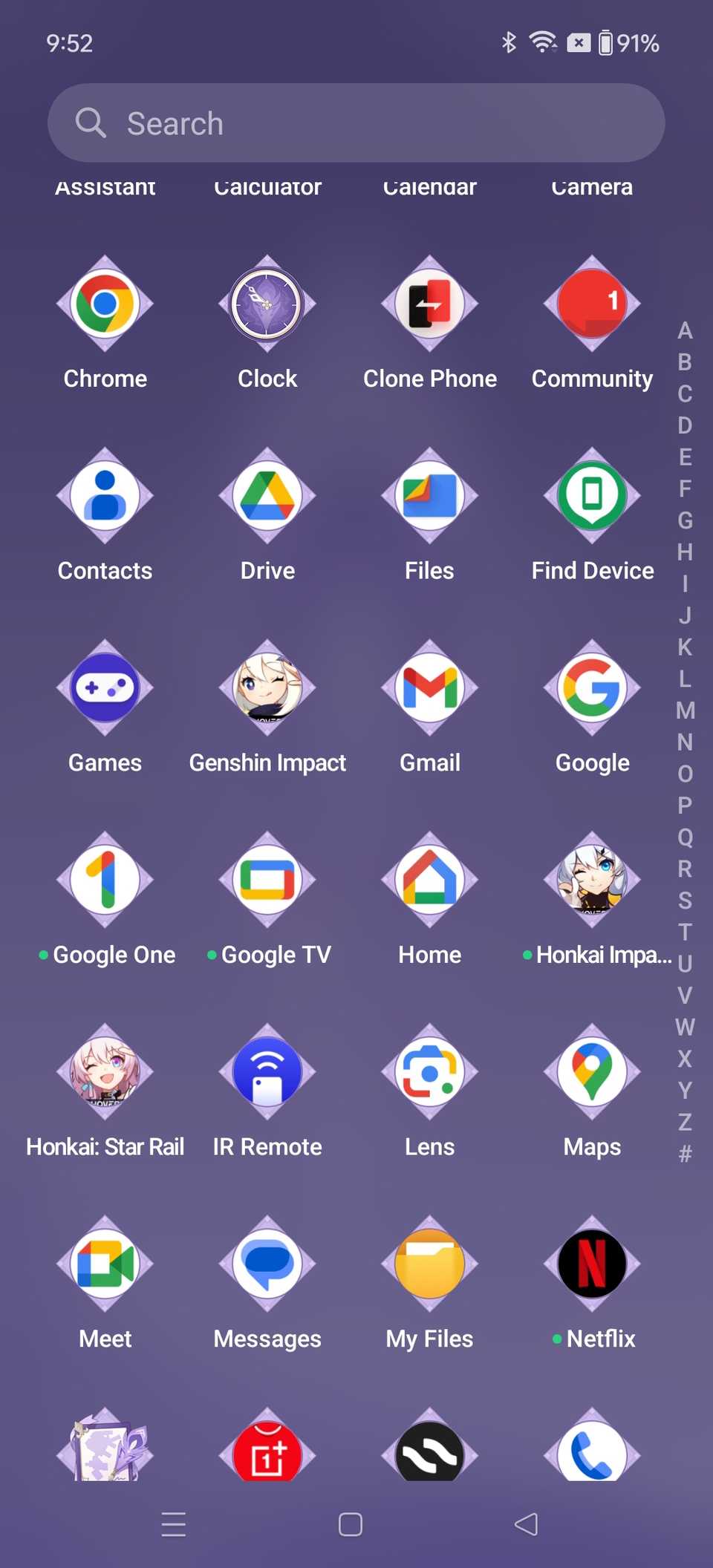Start Genshin Impact
The width and height of the screenshot is (713, 1568).
pos(267,688)
